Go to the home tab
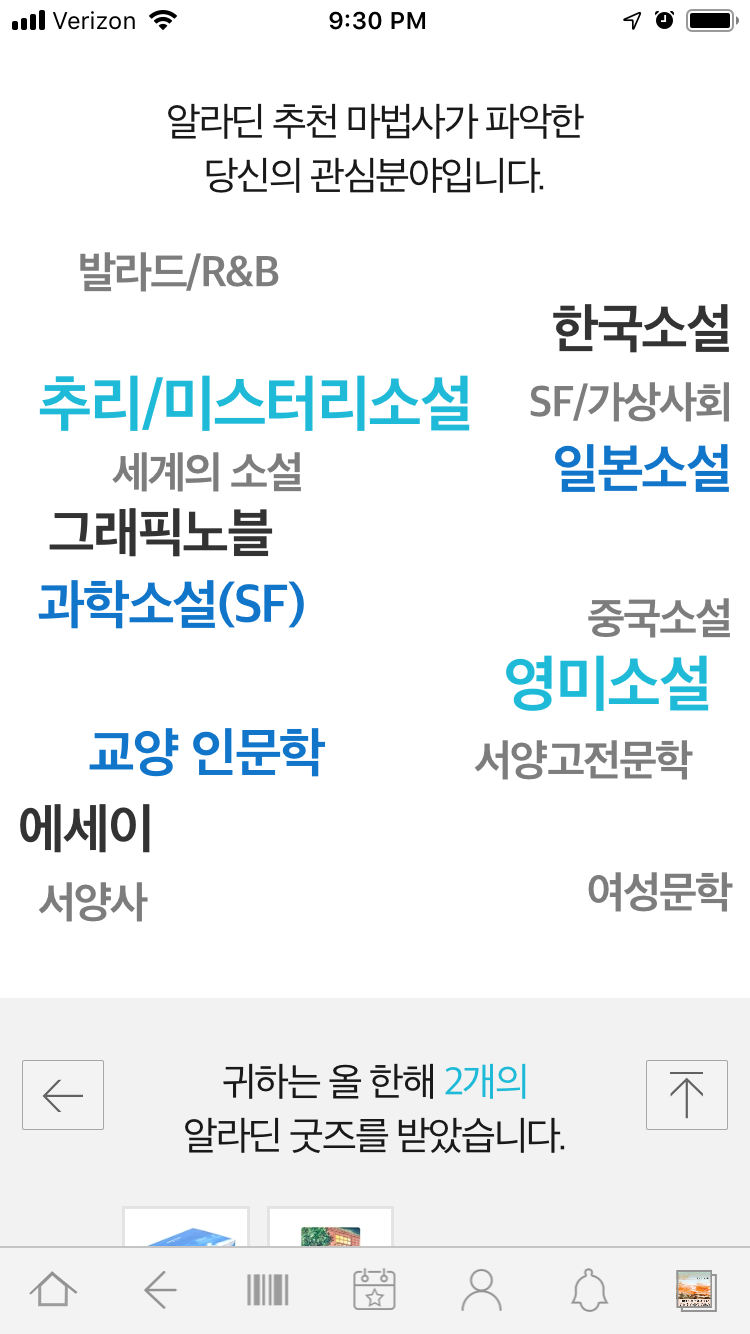Screen dimensions: 750x1334 (x=53, y=1290)
